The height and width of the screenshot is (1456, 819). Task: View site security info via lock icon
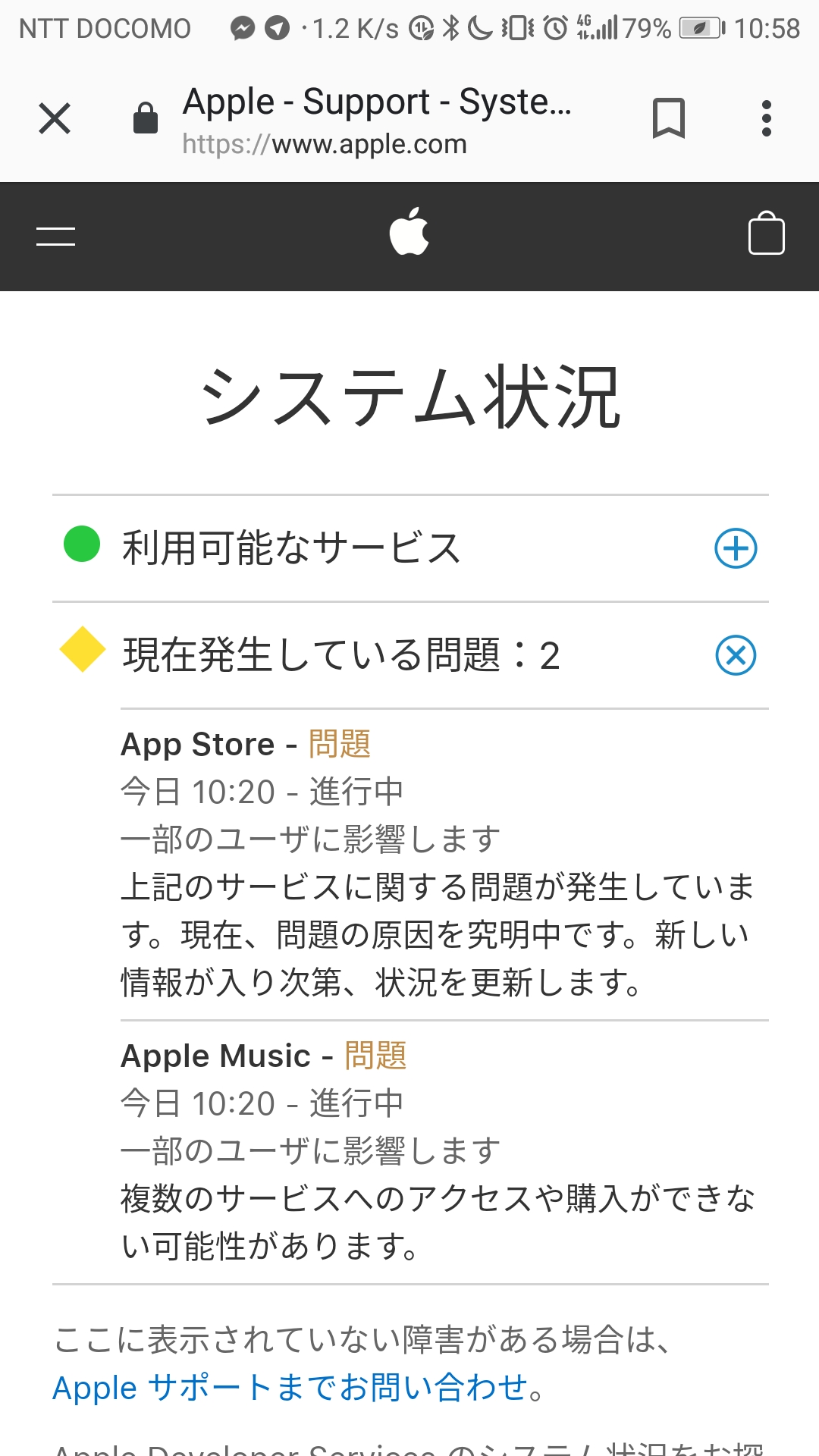click(x=146, y=119)
